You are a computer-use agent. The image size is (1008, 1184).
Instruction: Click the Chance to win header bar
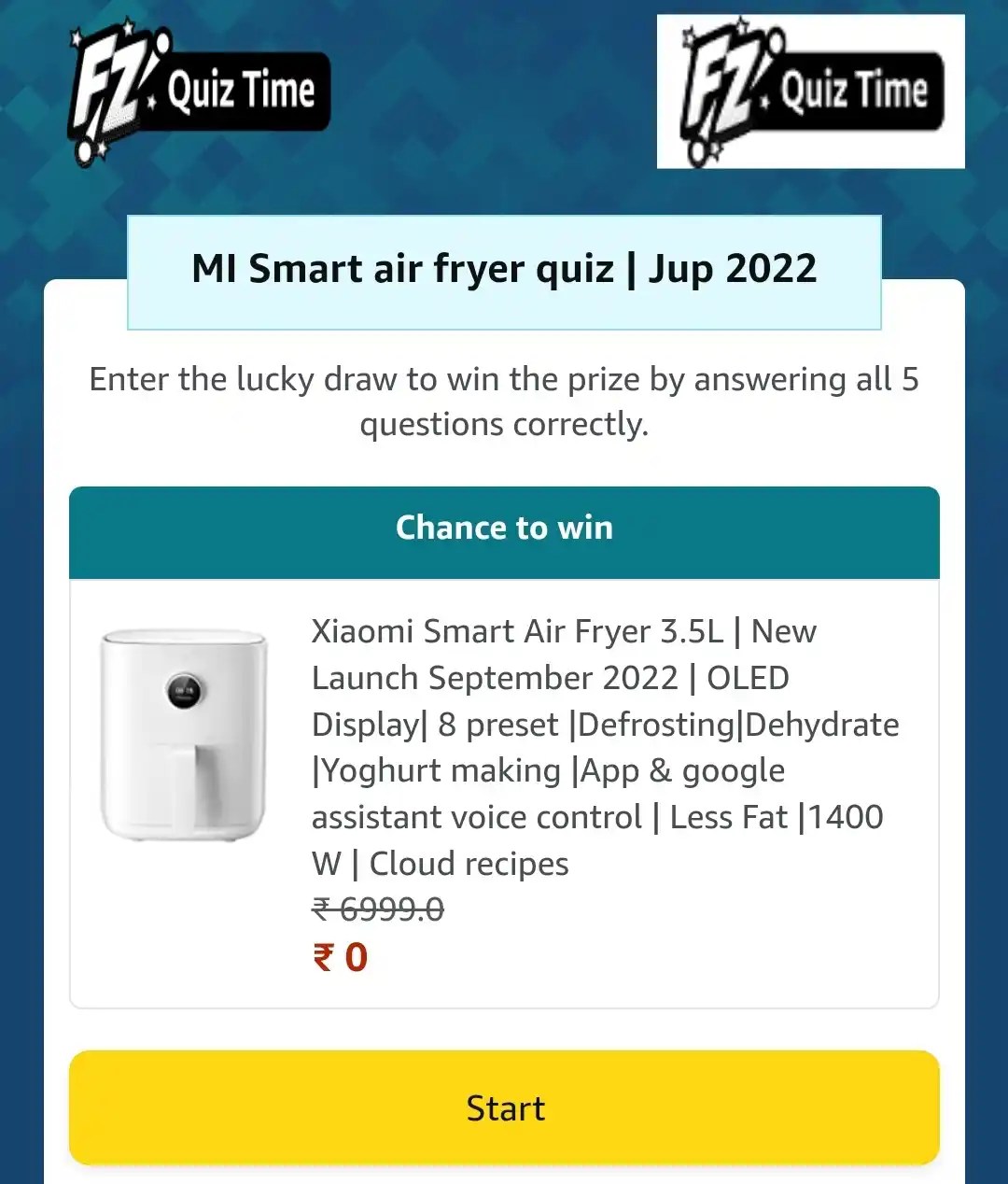coord(504,528)
